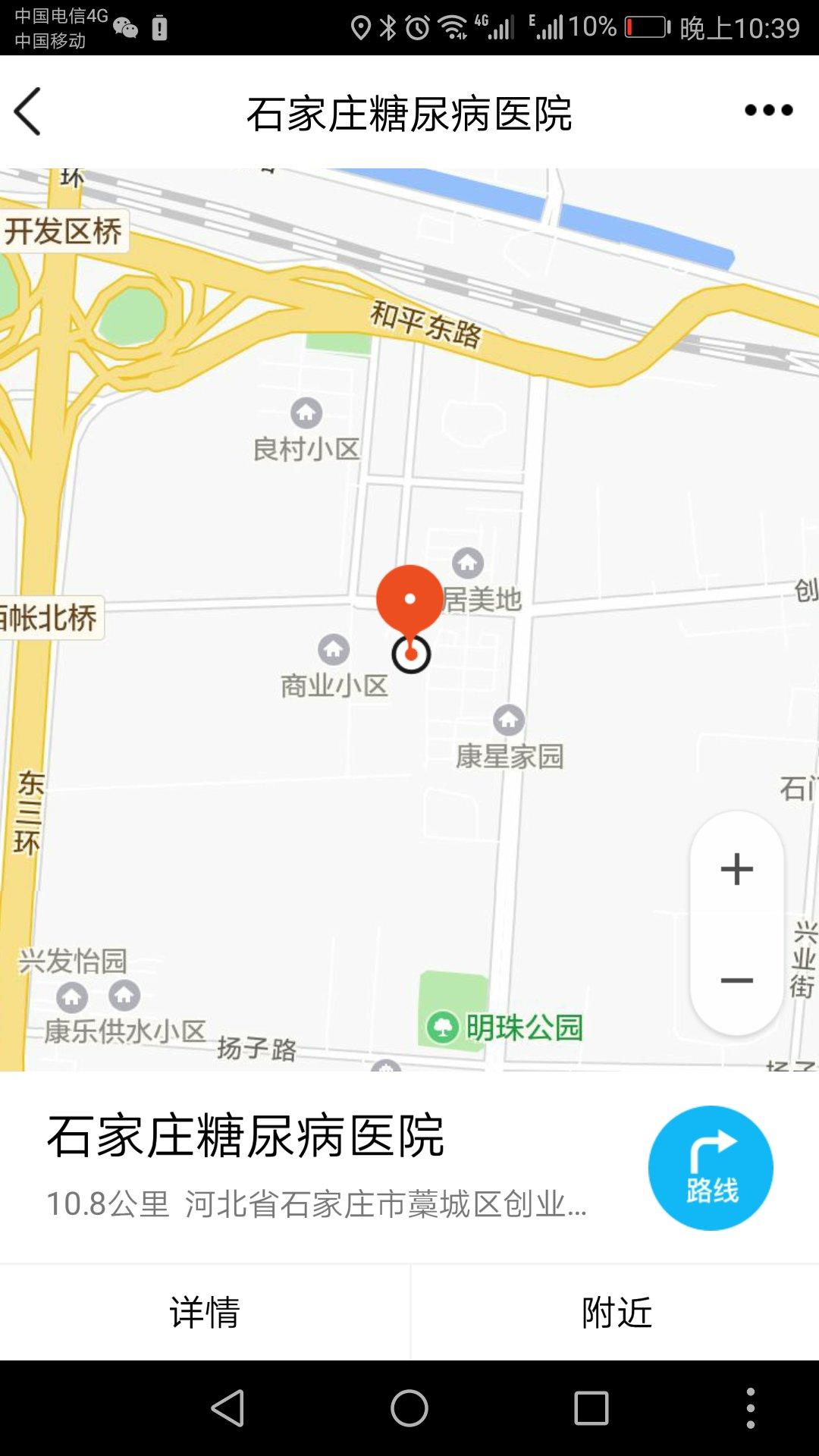The width and height of the screenshot is (819, 1456).
Task: Zoom in on the map
Action: coord(736,869)
